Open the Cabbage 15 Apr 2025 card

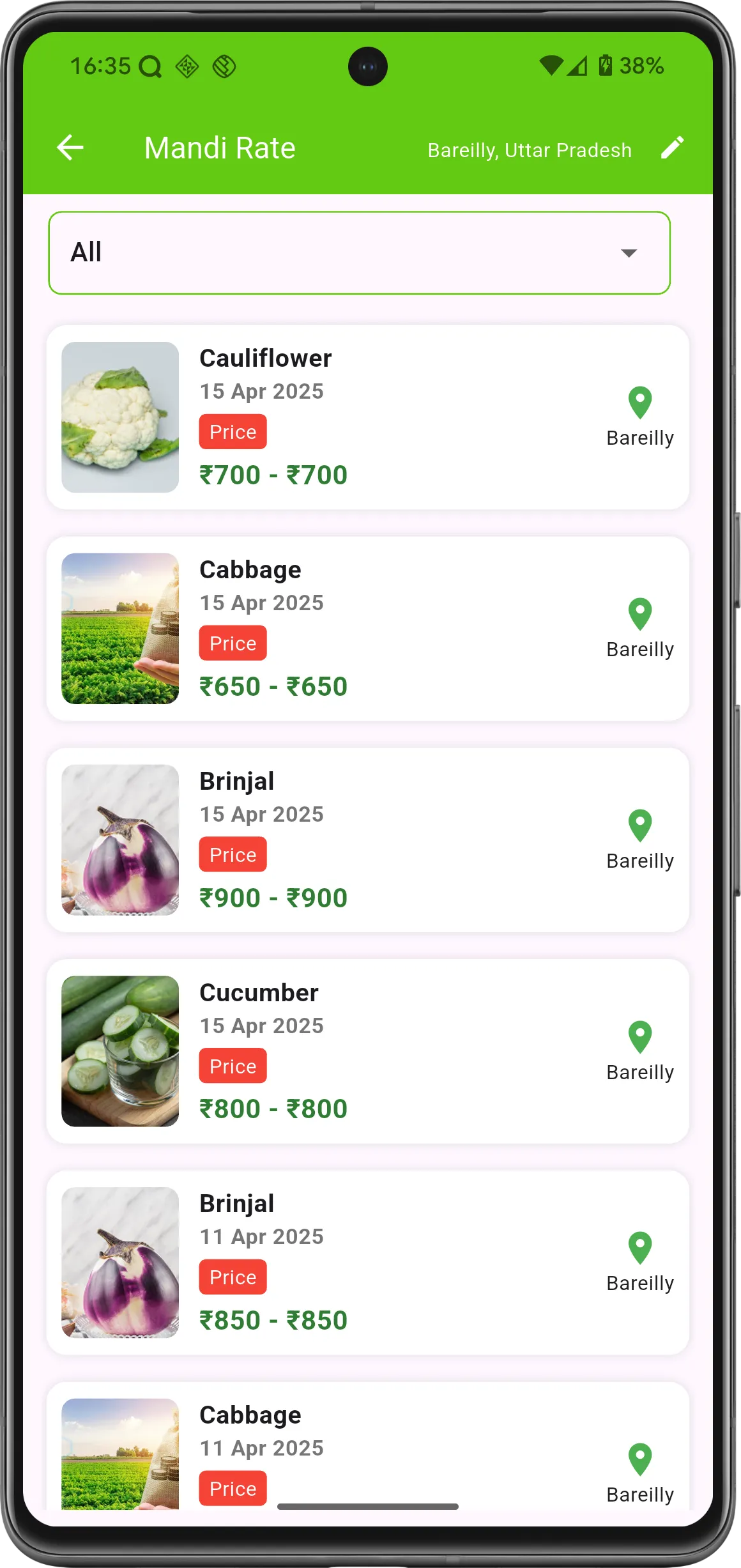coord(367,629)
